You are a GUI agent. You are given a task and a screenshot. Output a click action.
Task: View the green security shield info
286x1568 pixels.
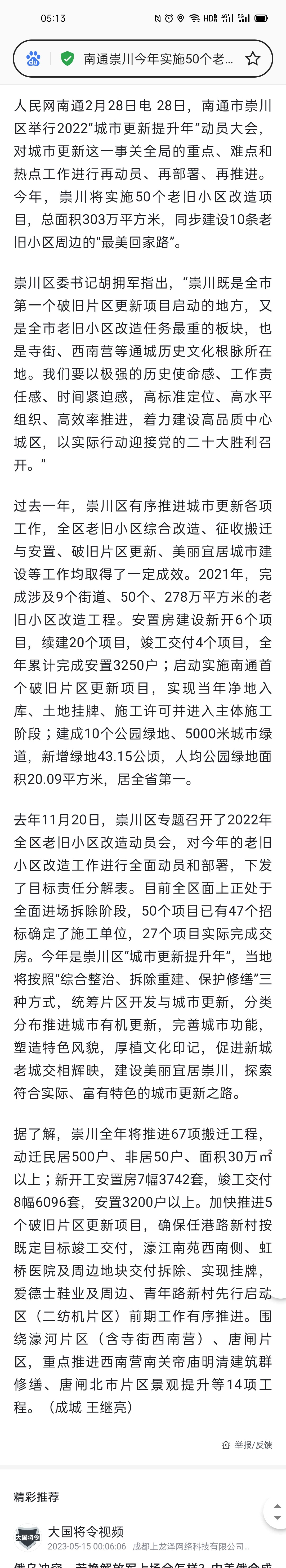click(67, 59)
